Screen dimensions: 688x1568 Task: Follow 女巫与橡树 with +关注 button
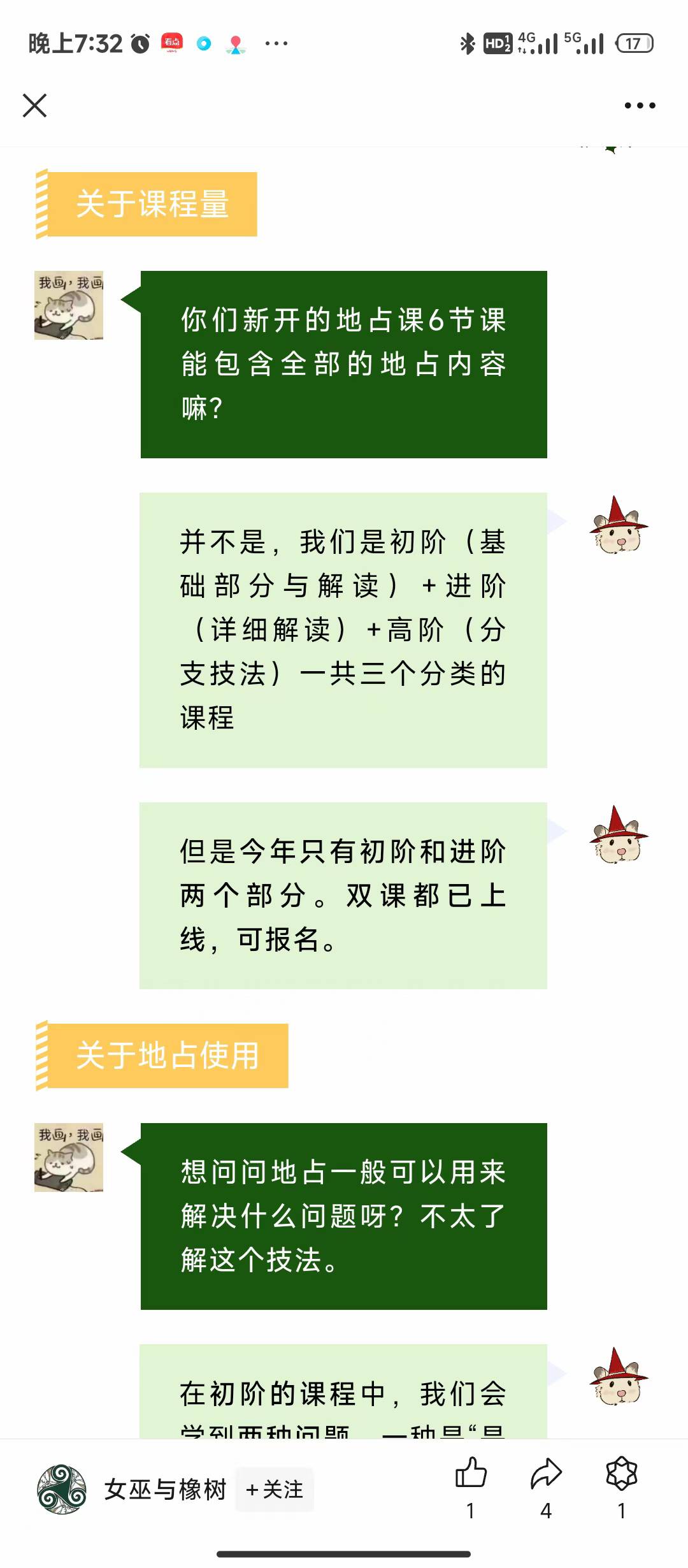pyautogui.click(x=275, y=1490)
